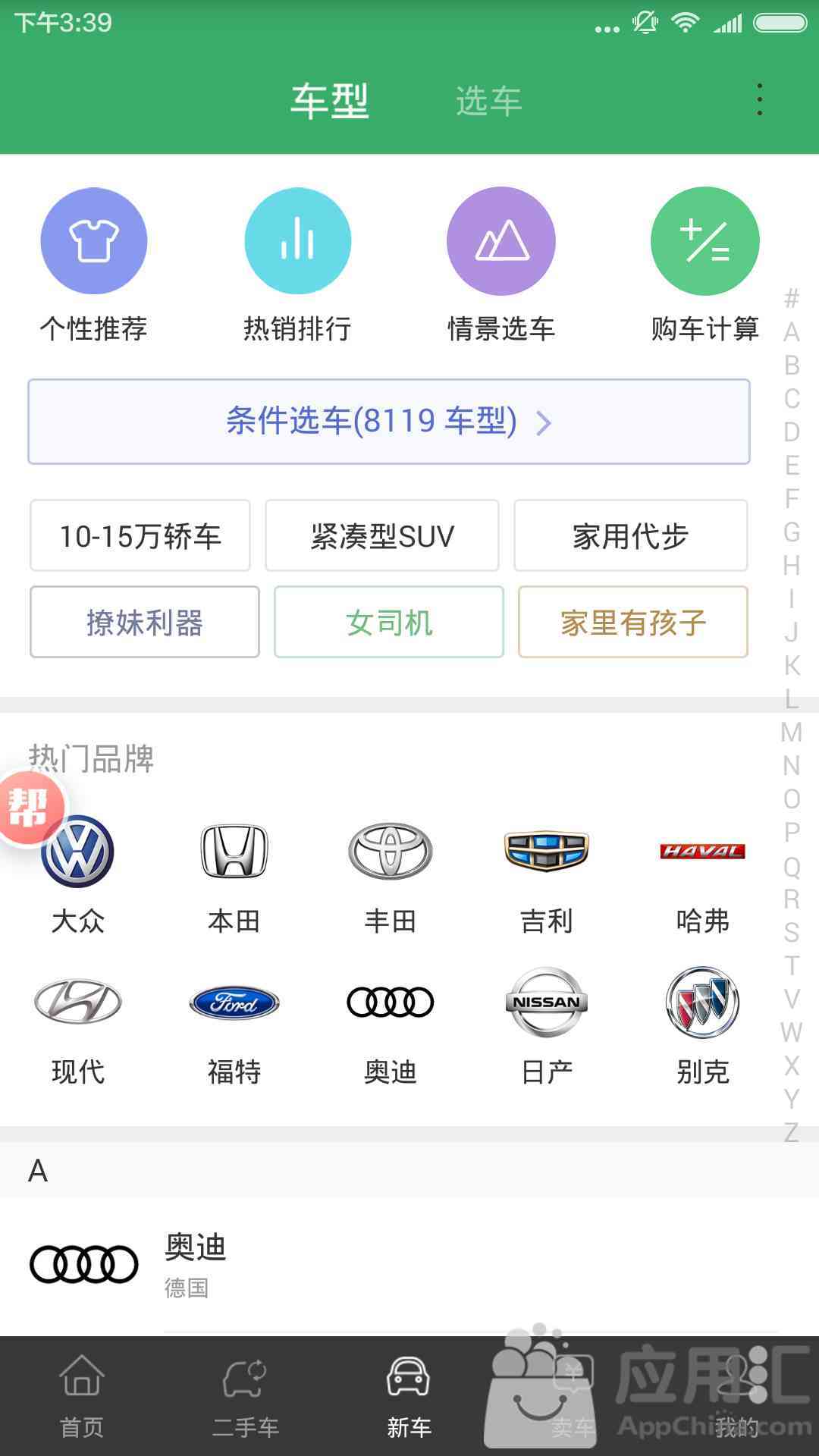Switch to the 二手车 tab
Viewport: 819px width, 1456px height.
point(246,1396)
